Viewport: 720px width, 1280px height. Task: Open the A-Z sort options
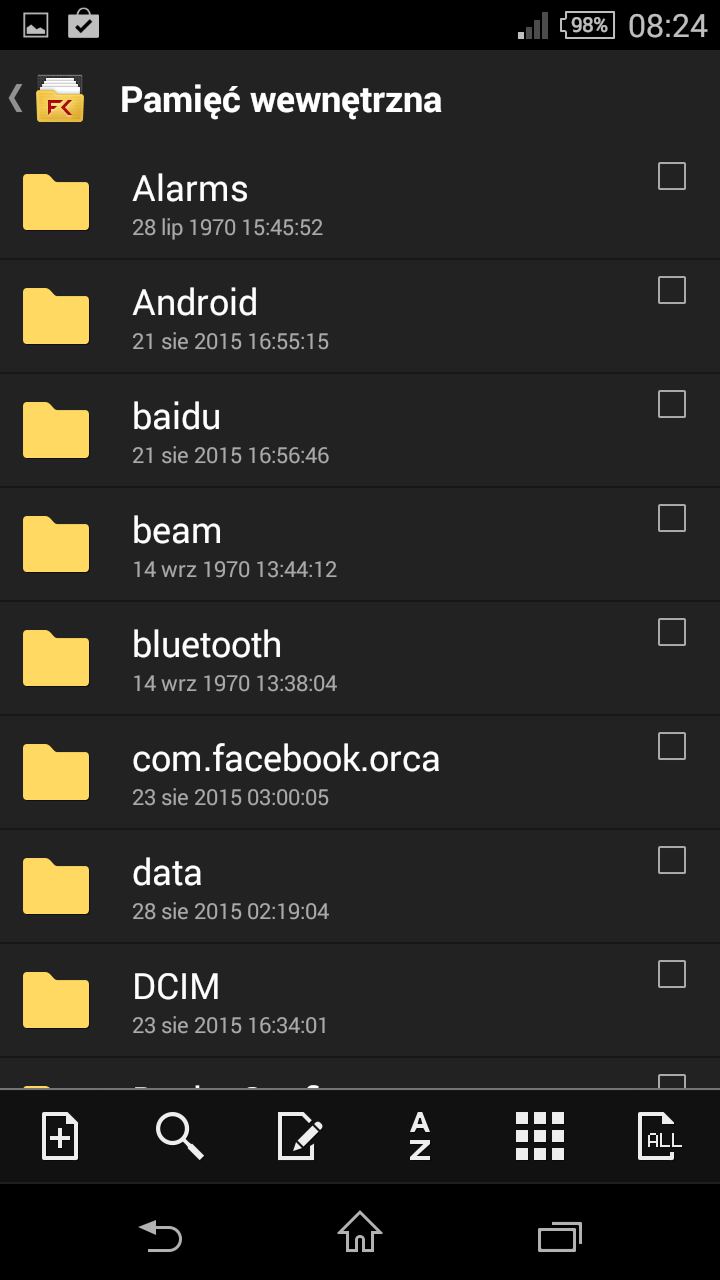(420, 1137)
